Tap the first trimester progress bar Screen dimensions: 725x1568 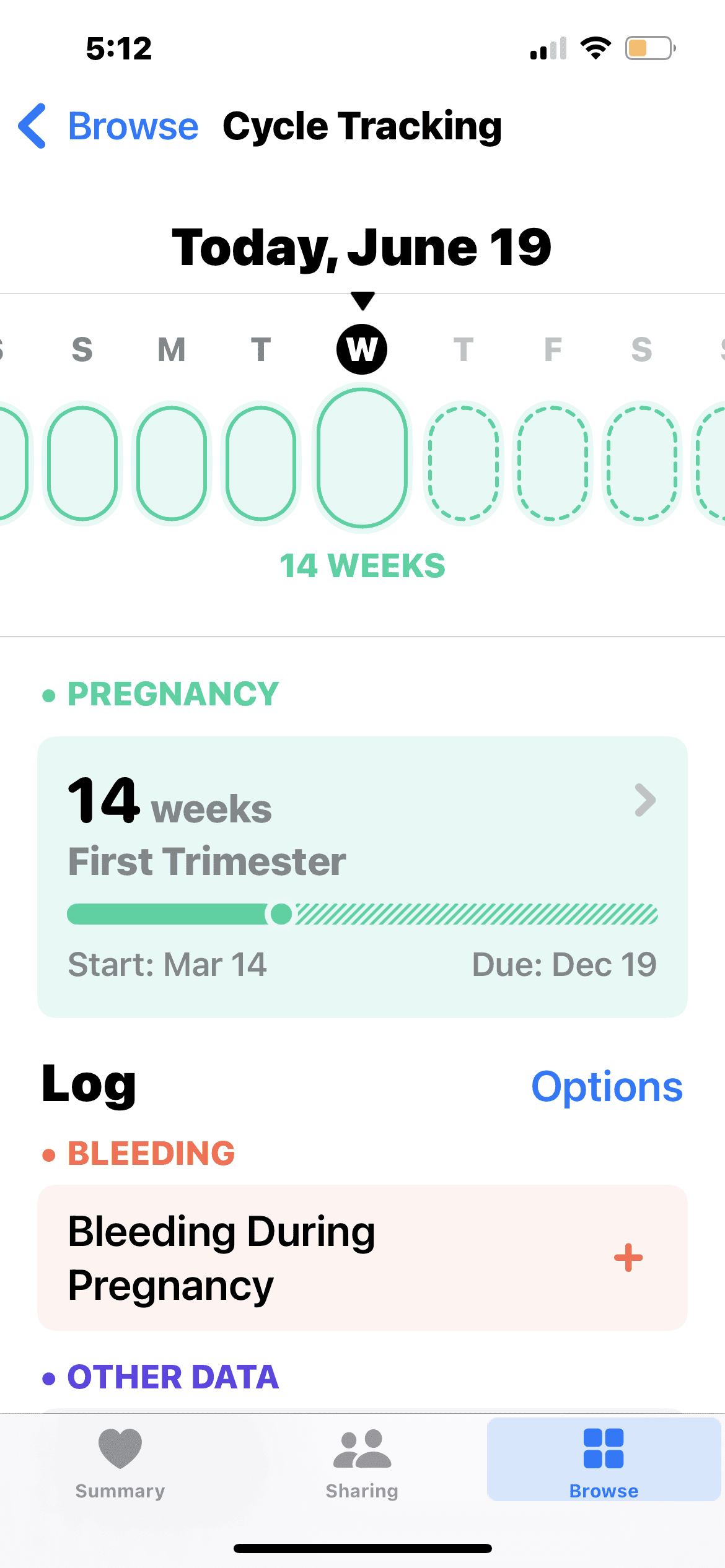pos(362,916)
